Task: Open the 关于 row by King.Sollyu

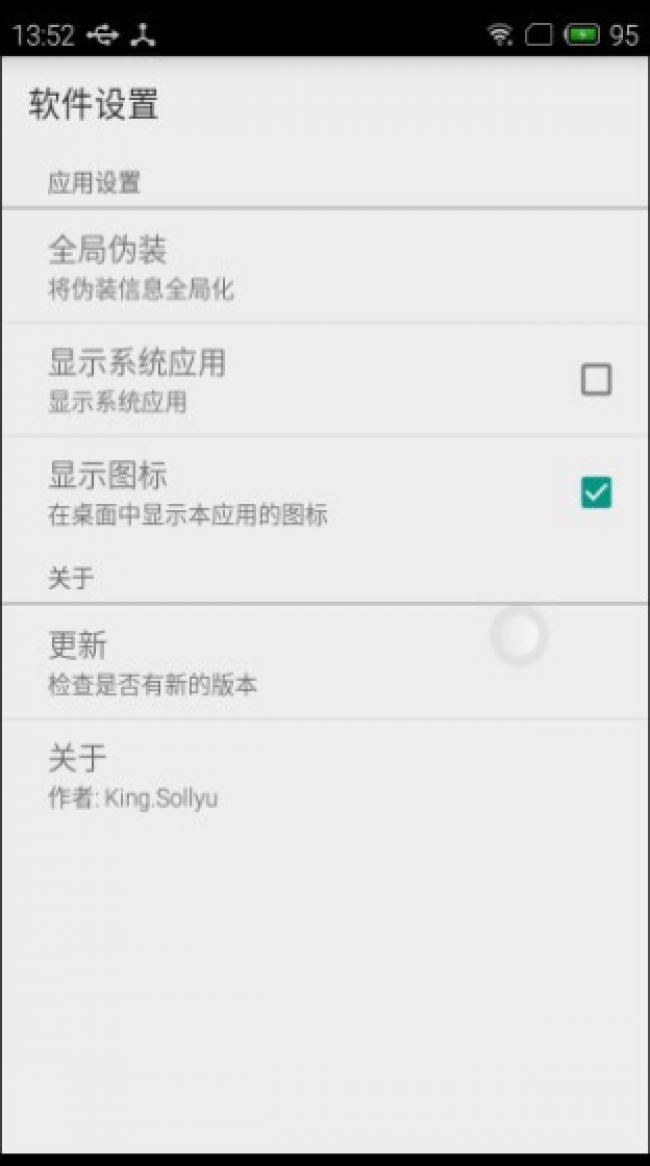Action: pos(325,776)
